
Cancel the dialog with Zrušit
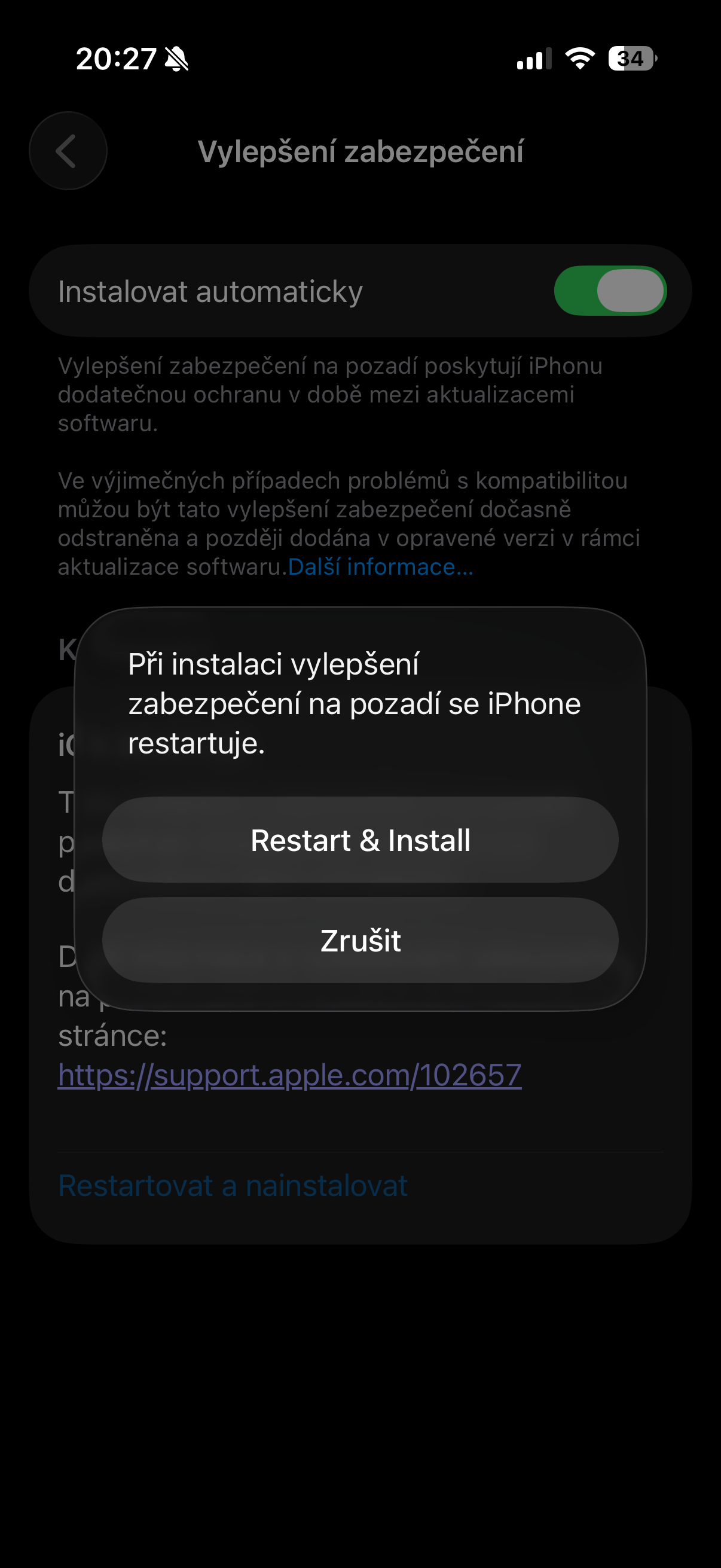(360, 941)
